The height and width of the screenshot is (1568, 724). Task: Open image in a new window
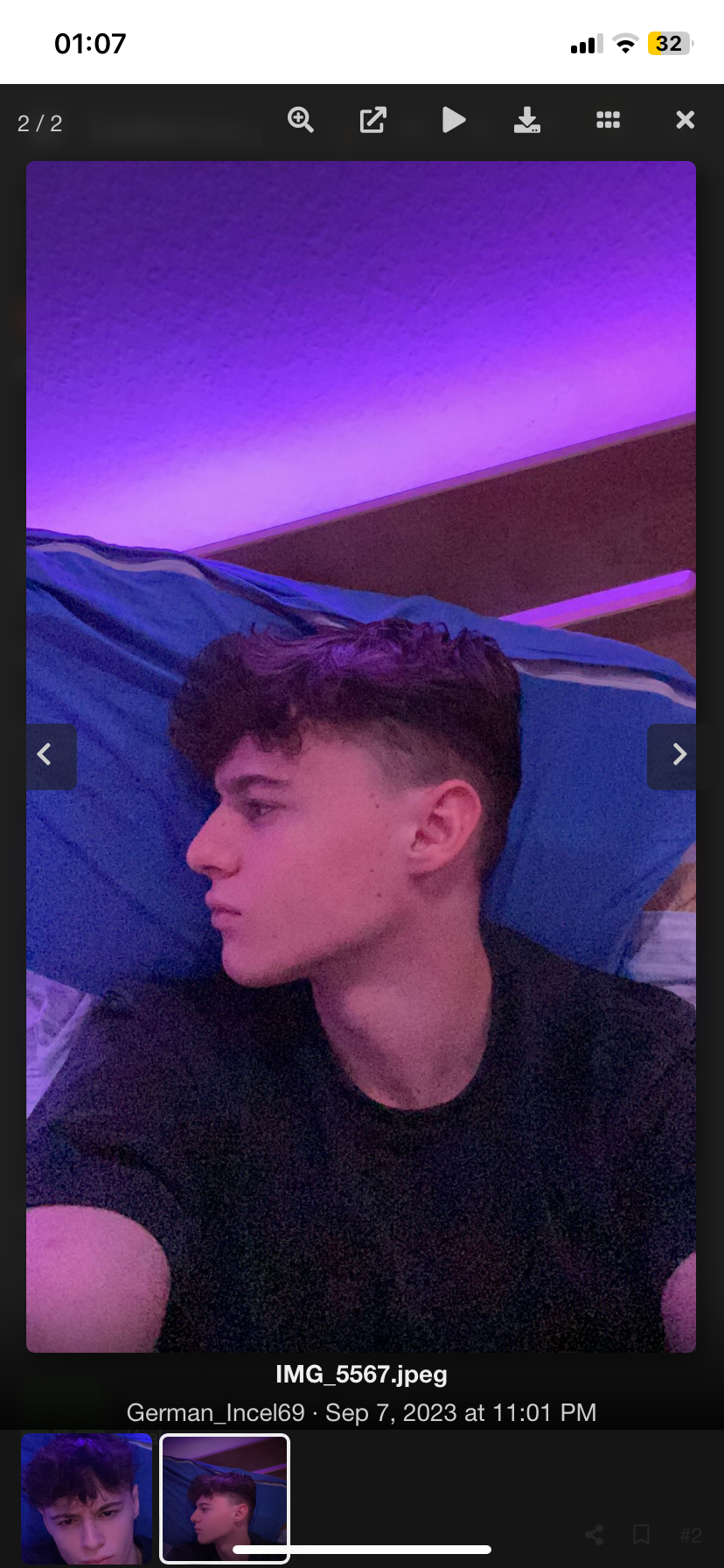coord(373,120)
